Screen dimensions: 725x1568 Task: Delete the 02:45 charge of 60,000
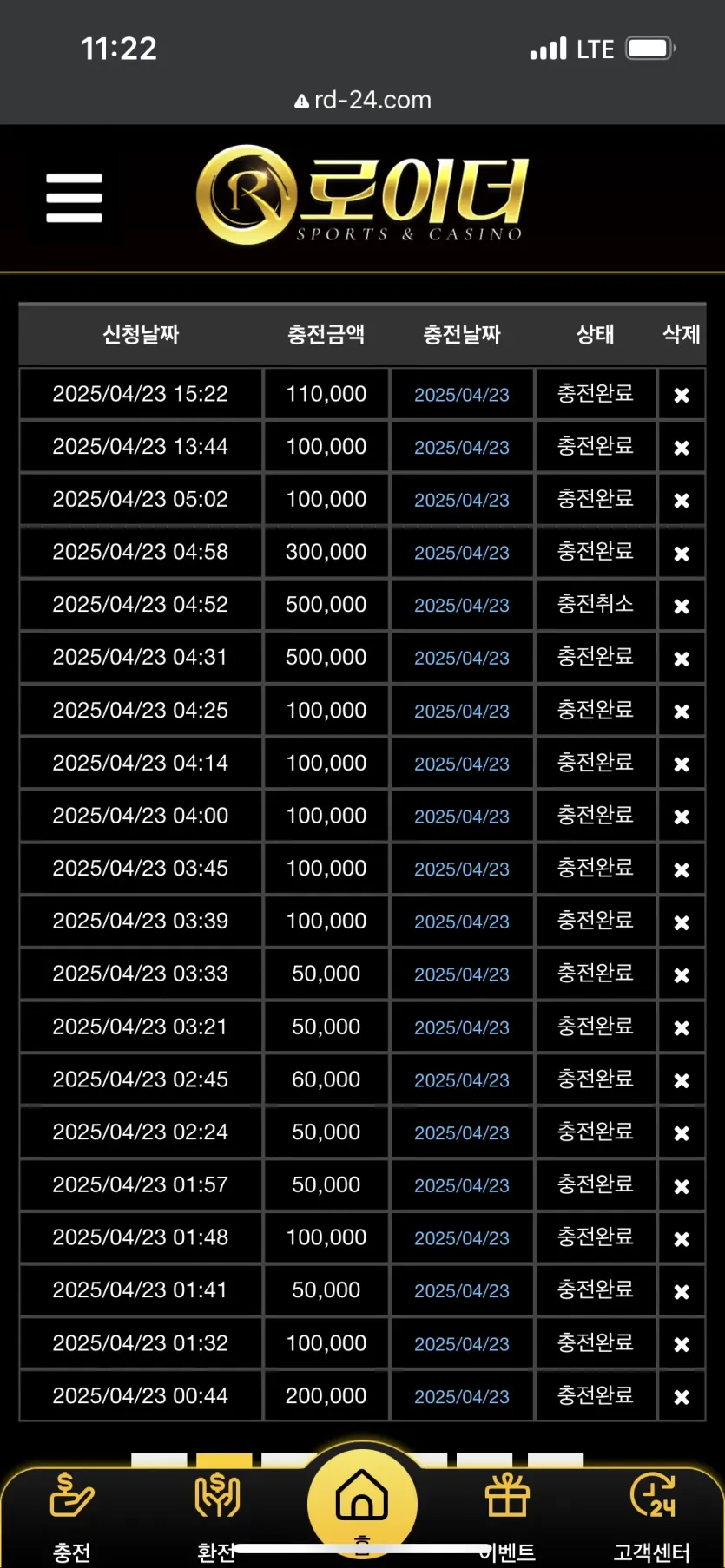[682, 1080]
